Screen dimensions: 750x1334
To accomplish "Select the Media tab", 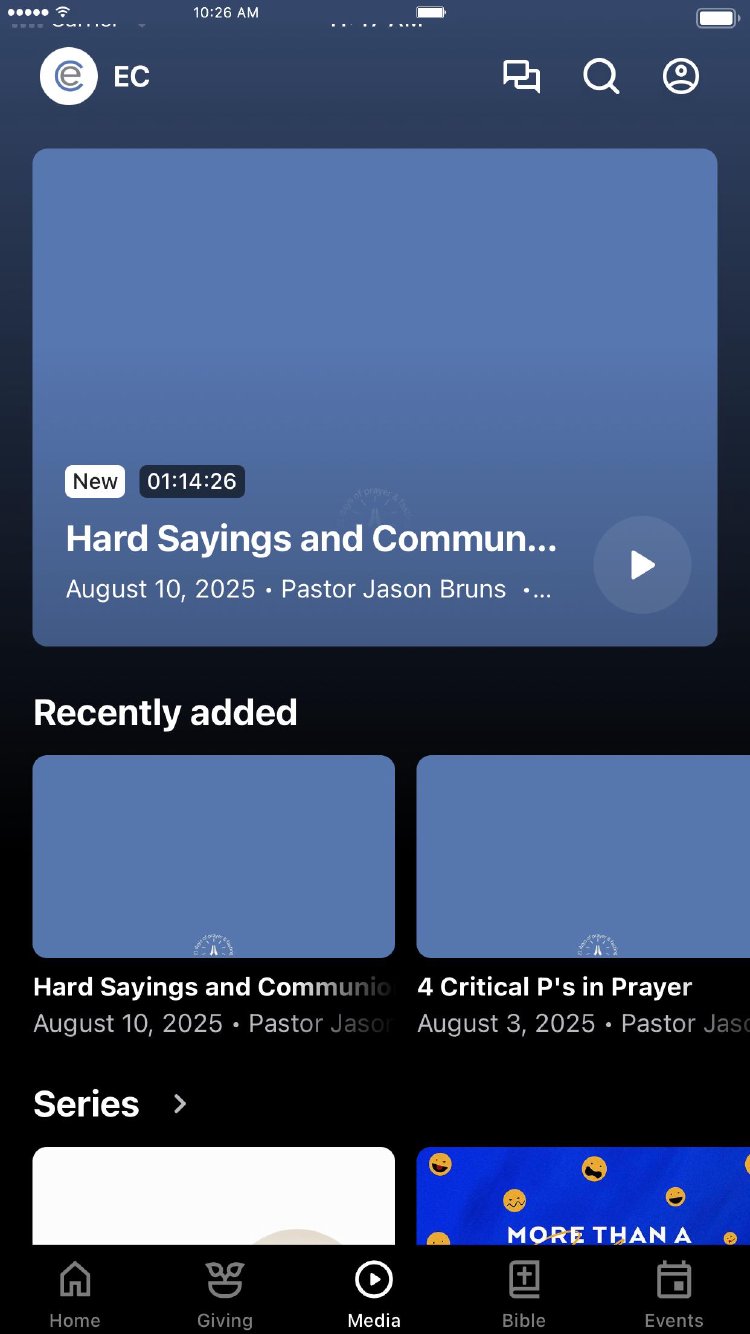I will point(374,1294).
